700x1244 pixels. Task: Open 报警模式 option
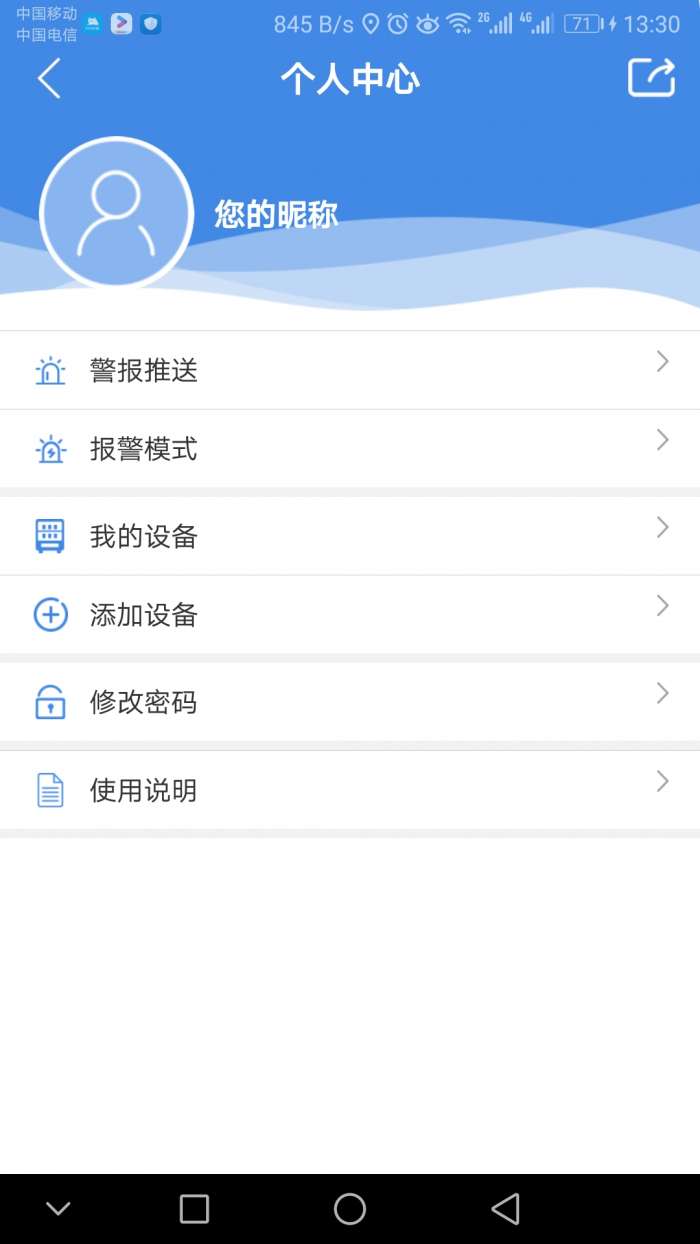tap(350, 449)
